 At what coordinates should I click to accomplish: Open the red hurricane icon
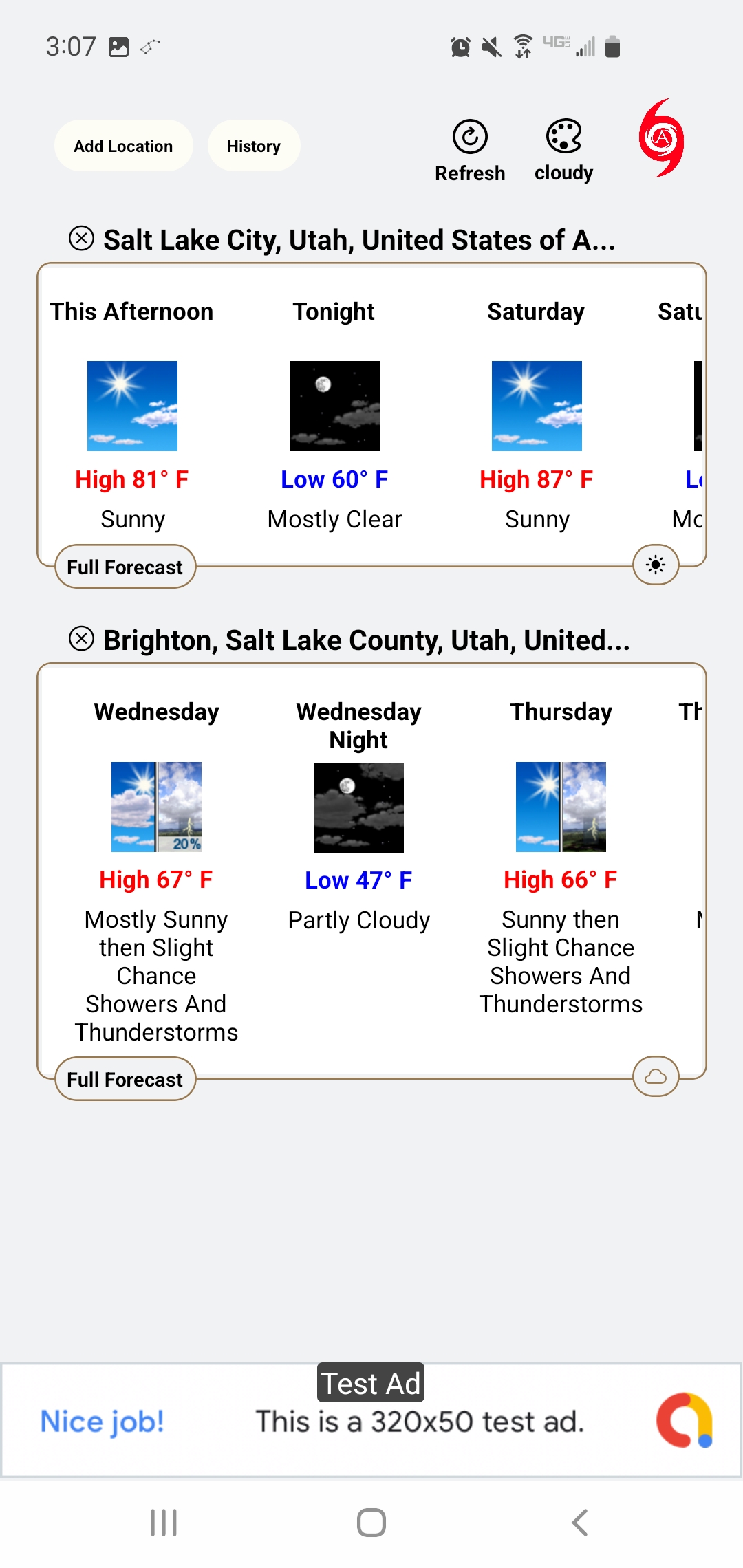(x=661, y=138)
